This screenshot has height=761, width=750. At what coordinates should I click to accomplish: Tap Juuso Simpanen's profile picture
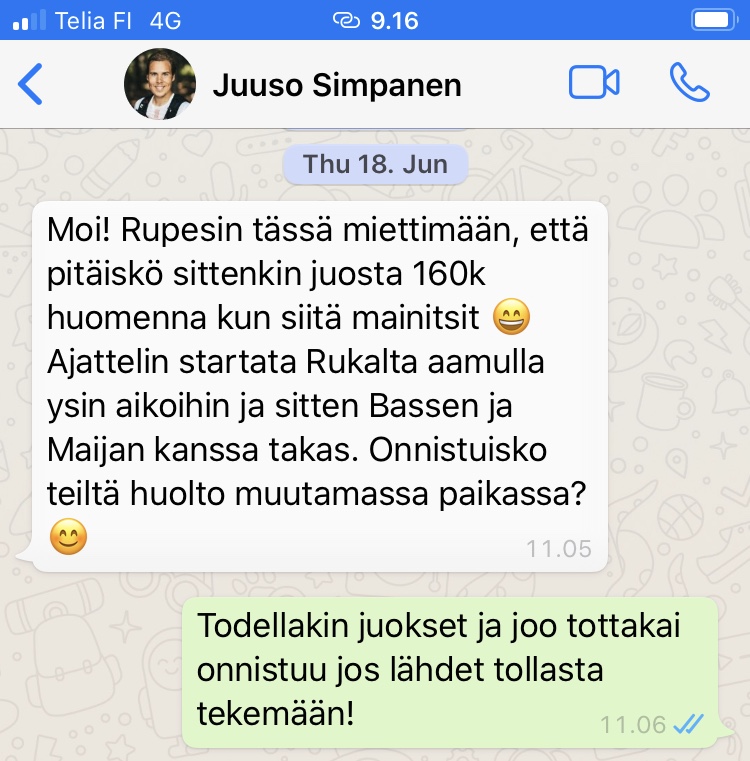click(159, 84)
